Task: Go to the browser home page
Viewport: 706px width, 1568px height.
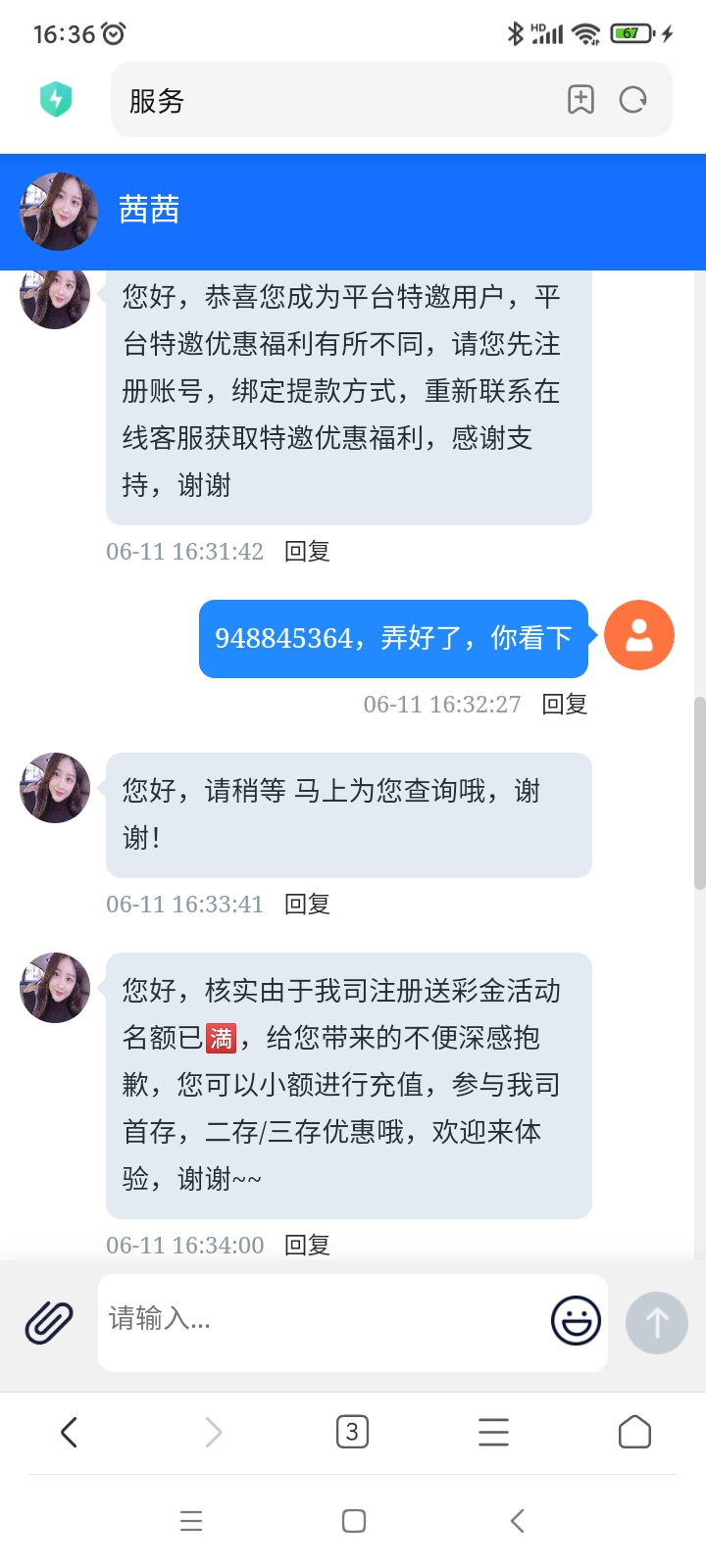Action: [634, 1433]
